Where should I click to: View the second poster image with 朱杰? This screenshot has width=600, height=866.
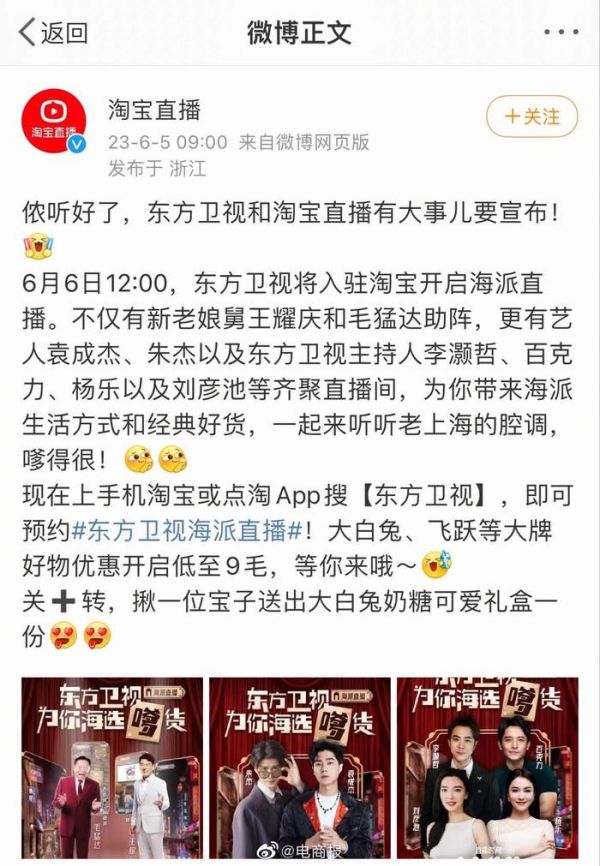coord(299,767)
